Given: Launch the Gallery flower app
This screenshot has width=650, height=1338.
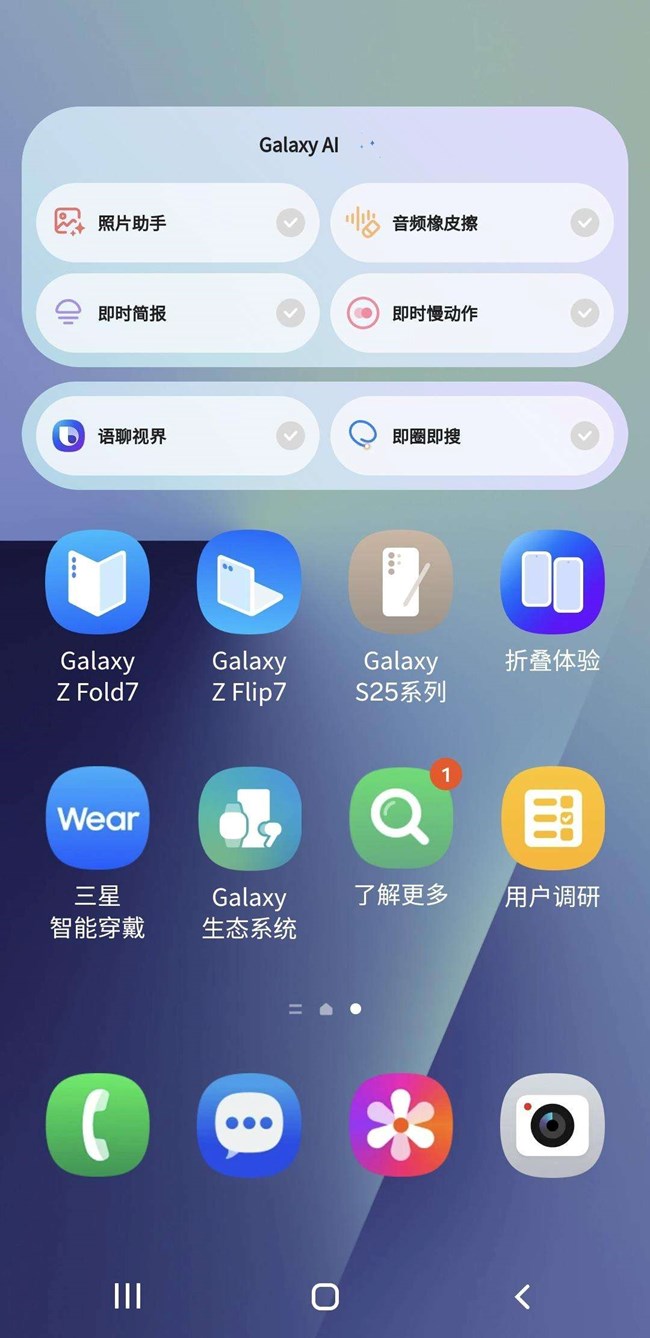Looking at the screenshot, I should coord(400,1125).
